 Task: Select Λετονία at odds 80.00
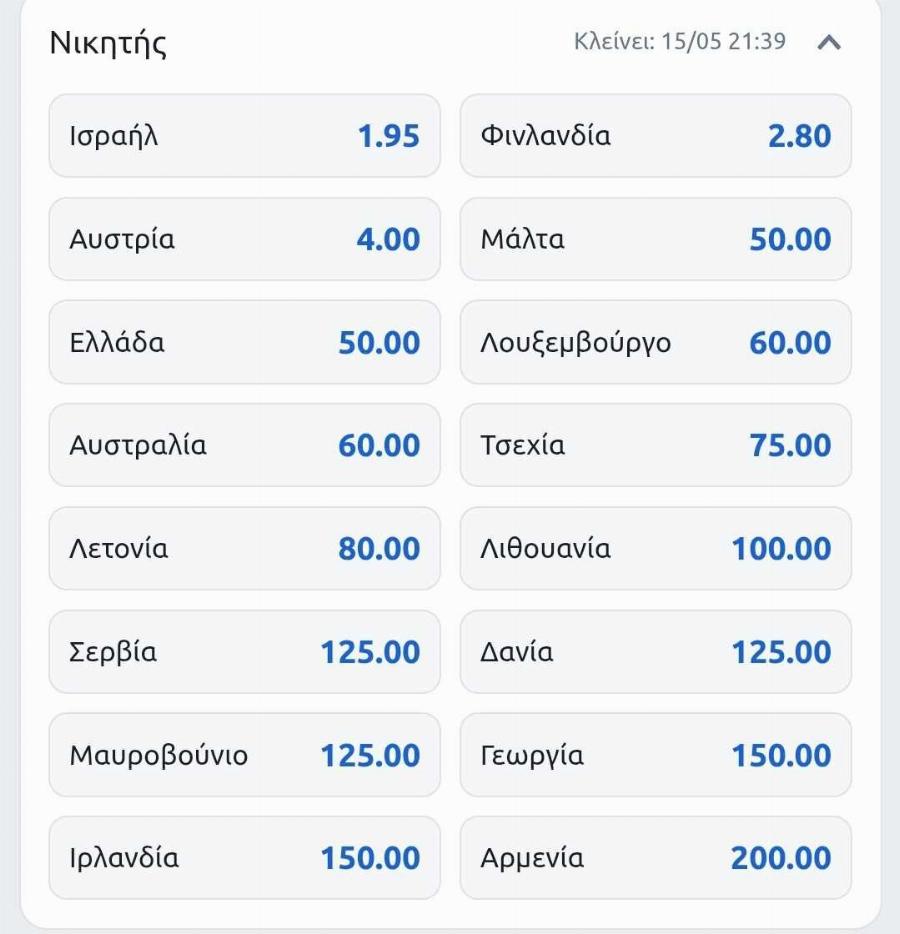(x=245, y=549)
